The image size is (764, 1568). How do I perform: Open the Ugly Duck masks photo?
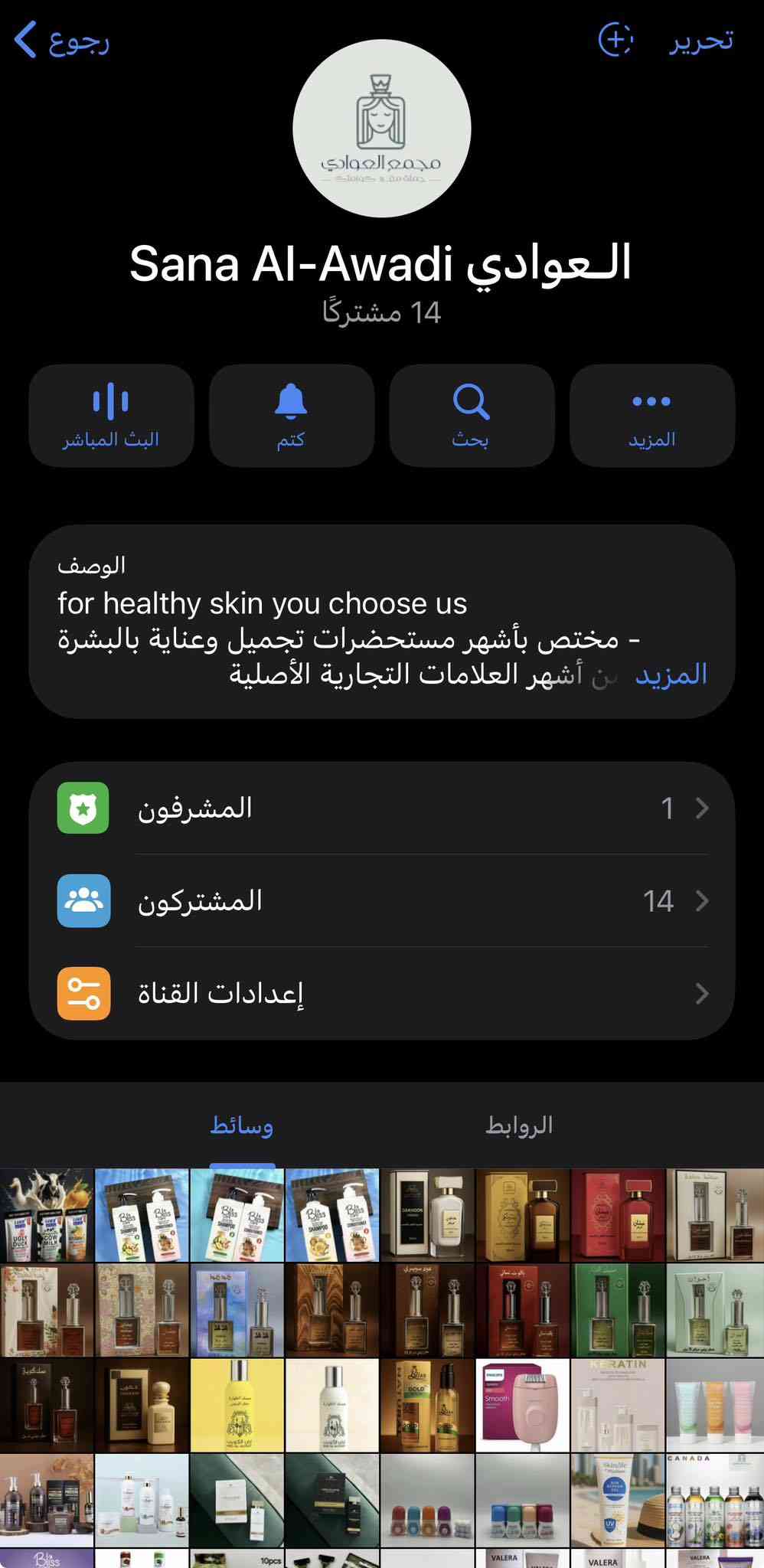[x=47, y=1215]
